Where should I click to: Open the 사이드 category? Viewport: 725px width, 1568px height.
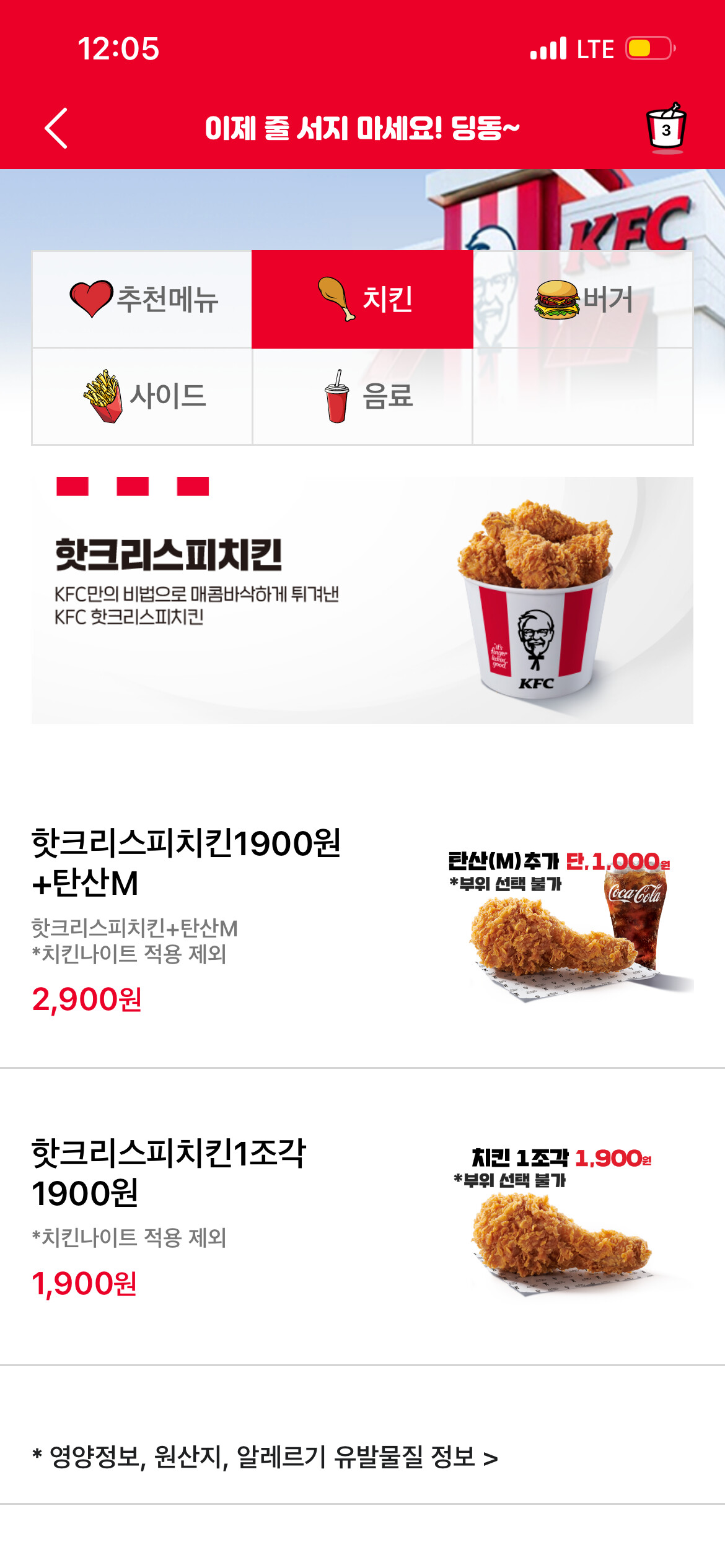tap(143, 396)
